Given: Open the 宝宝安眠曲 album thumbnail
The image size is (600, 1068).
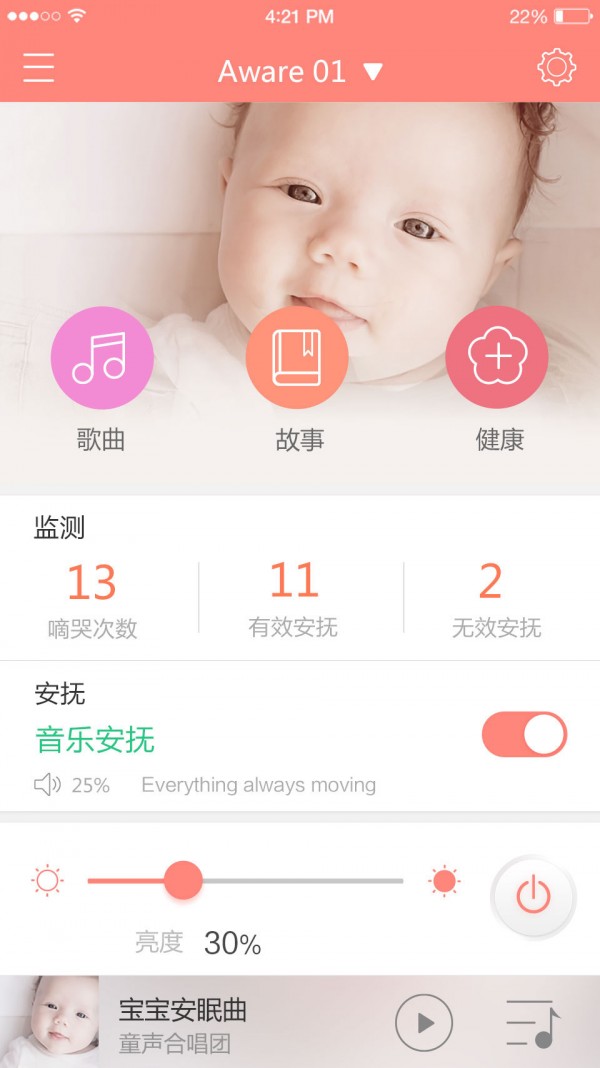Looking at the screenshot, I should point(50,1022).
